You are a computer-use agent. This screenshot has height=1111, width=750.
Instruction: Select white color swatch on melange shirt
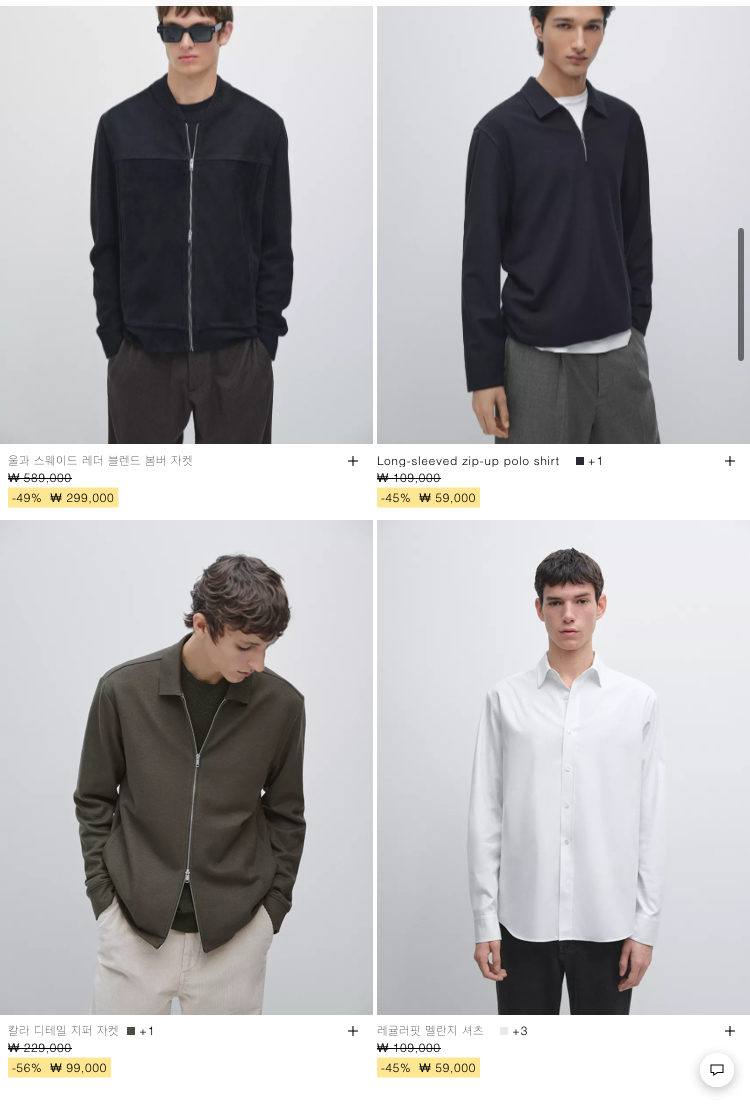point(504,1031)
